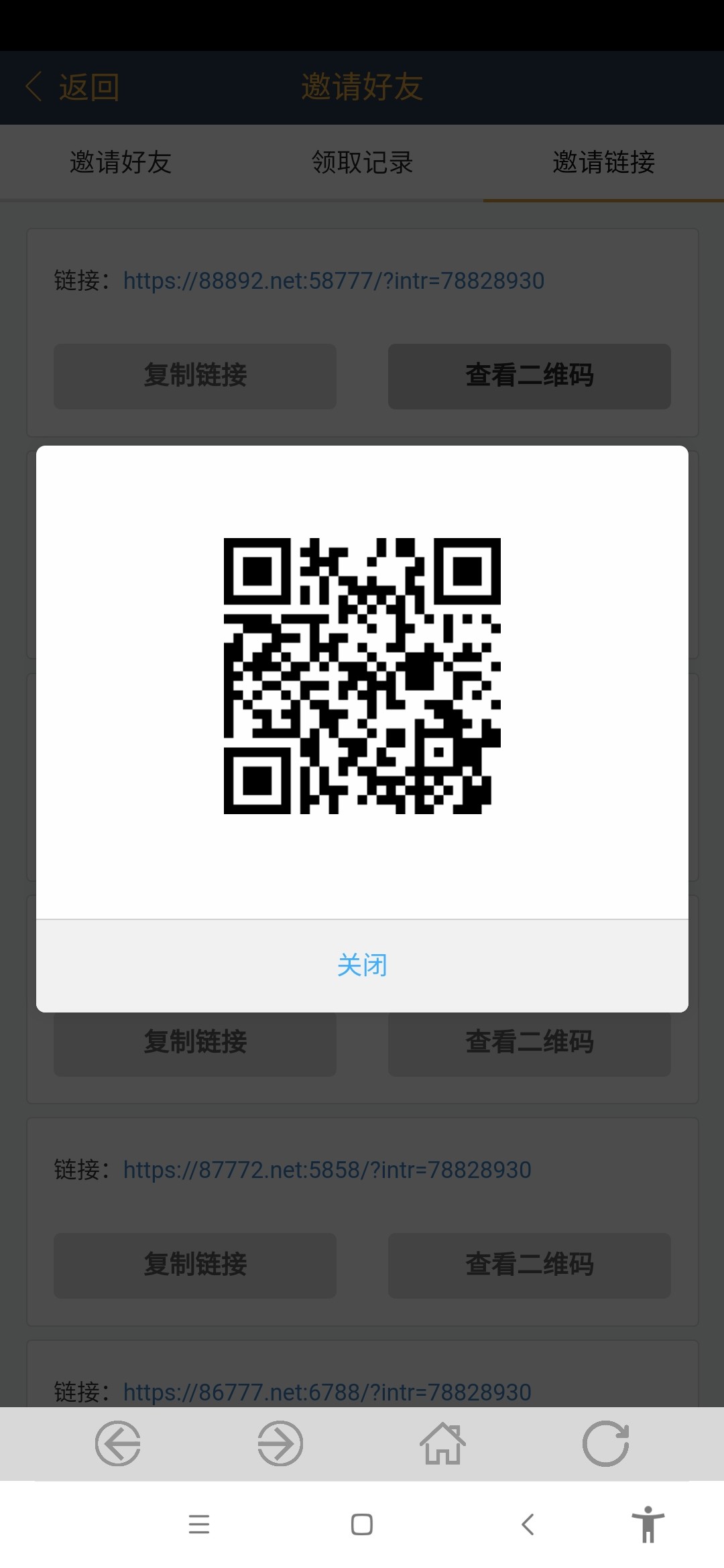Select the 邀请链接 tab
Viewport: 724px width, 1568px height.
(603, 162)
